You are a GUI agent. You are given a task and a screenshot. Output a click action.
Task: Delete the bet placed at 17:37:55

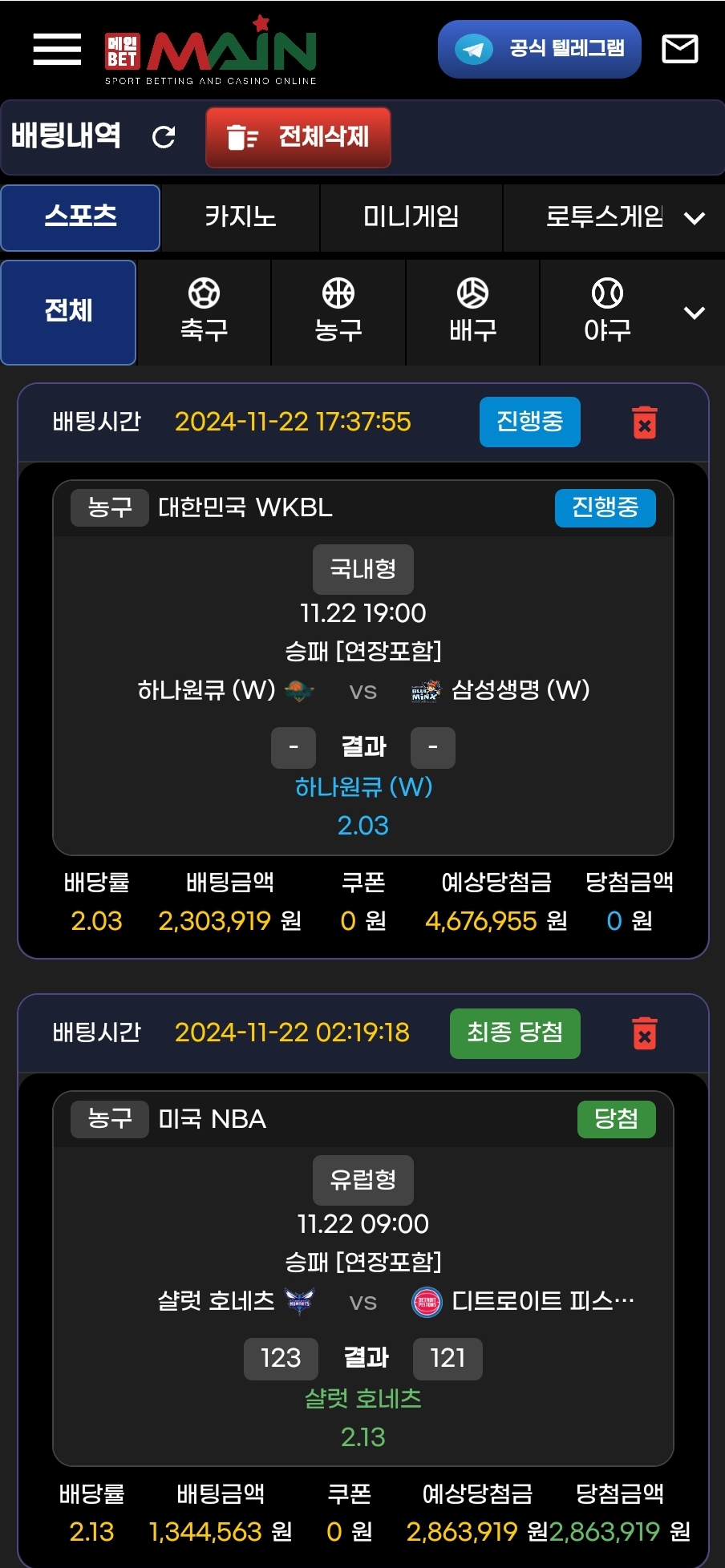(x=644, y=422)
